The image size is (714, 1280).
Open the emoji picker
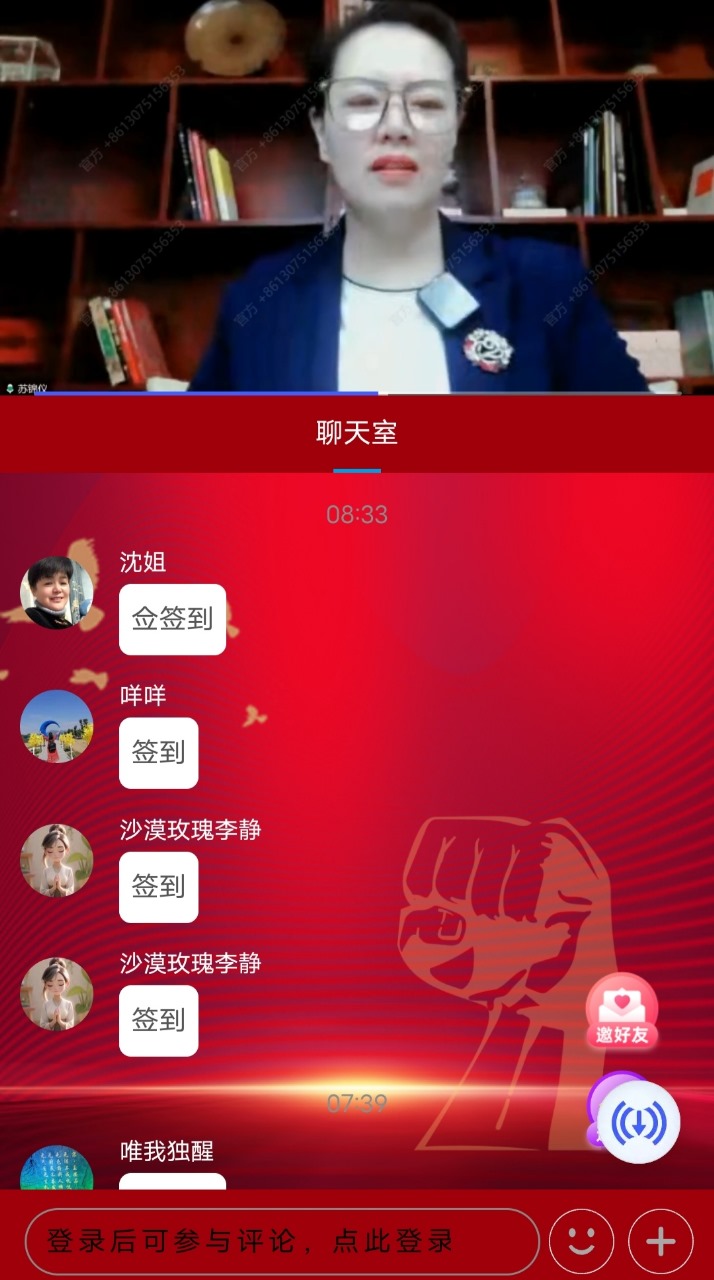(581, 1242)
